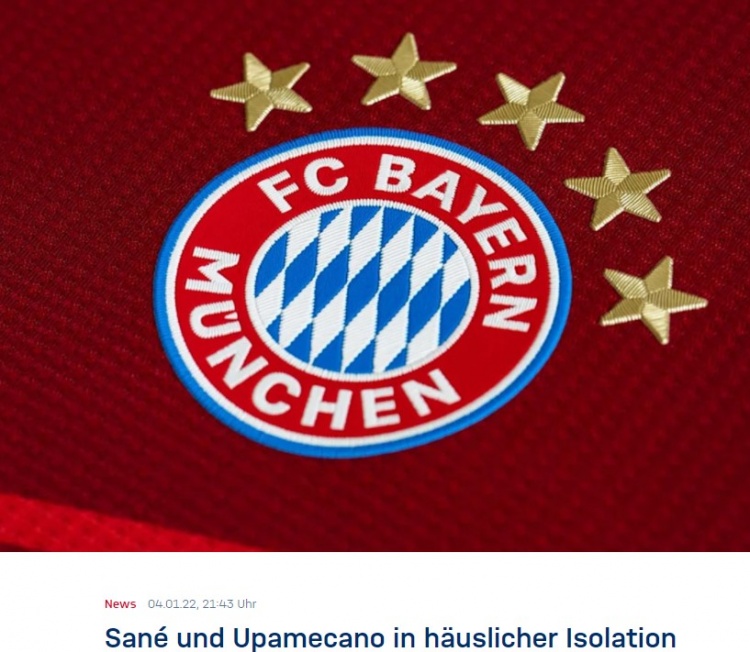Open the red News category tag

click(x=120, y=604)
